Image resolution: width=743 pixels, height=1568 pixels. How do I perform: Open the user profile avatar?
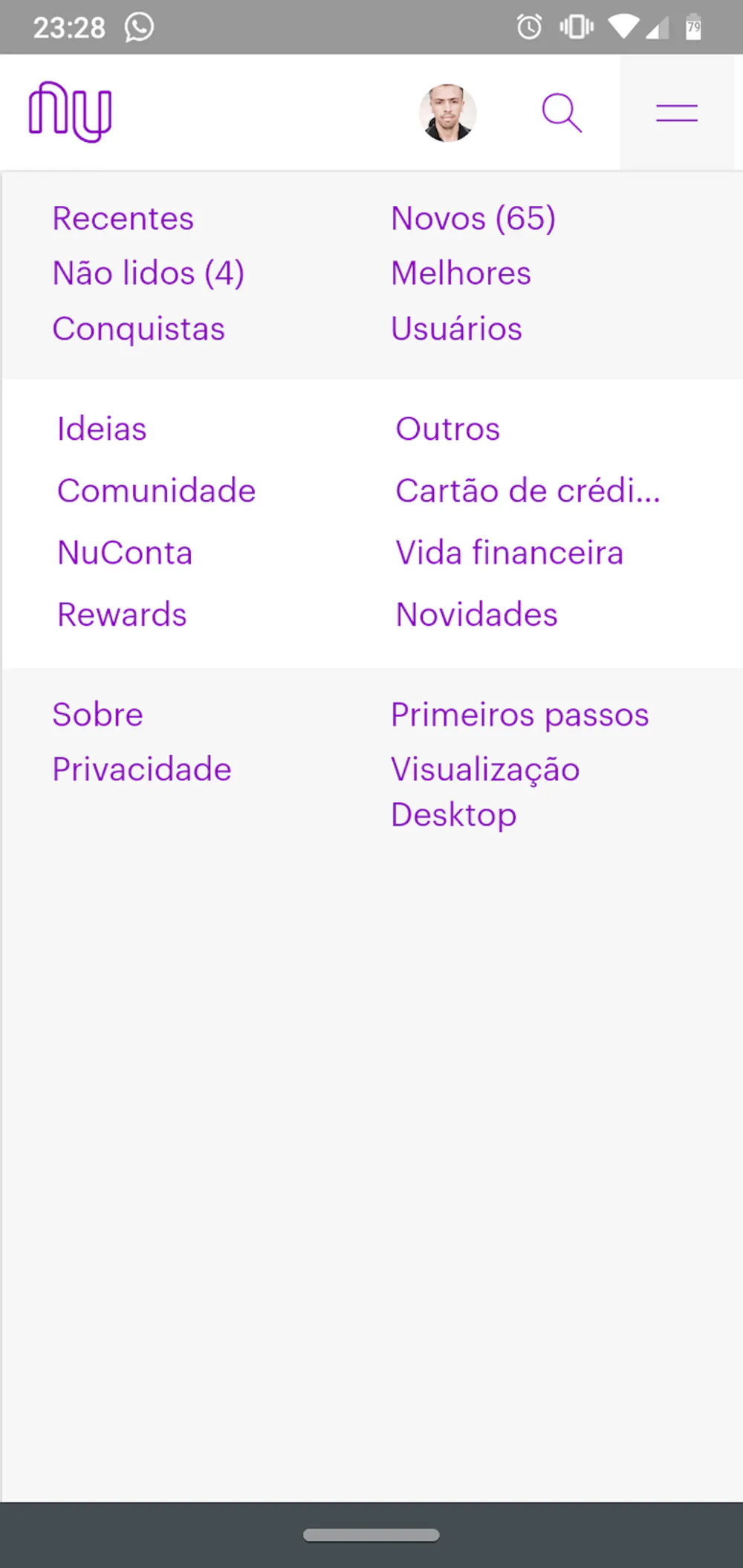click(x=447, y=113)
